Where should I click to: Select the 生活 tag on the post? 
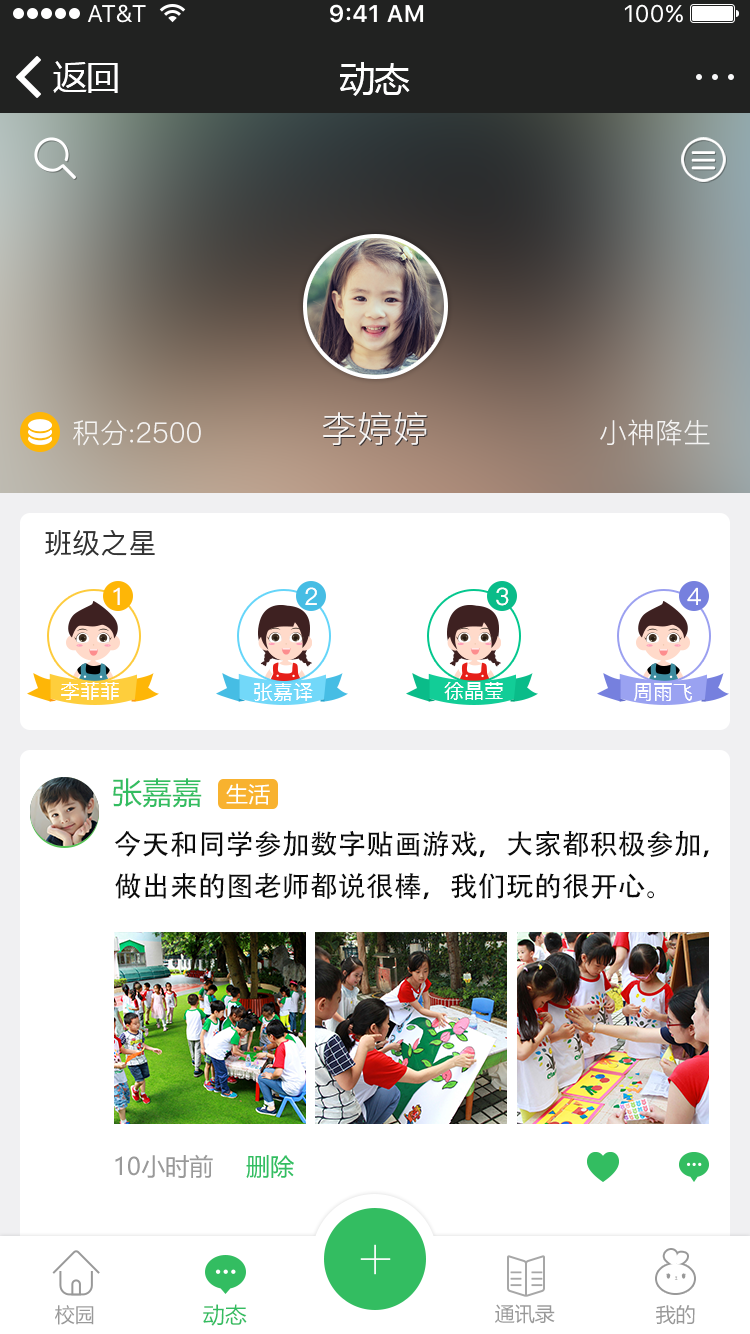tap(247, 794)
